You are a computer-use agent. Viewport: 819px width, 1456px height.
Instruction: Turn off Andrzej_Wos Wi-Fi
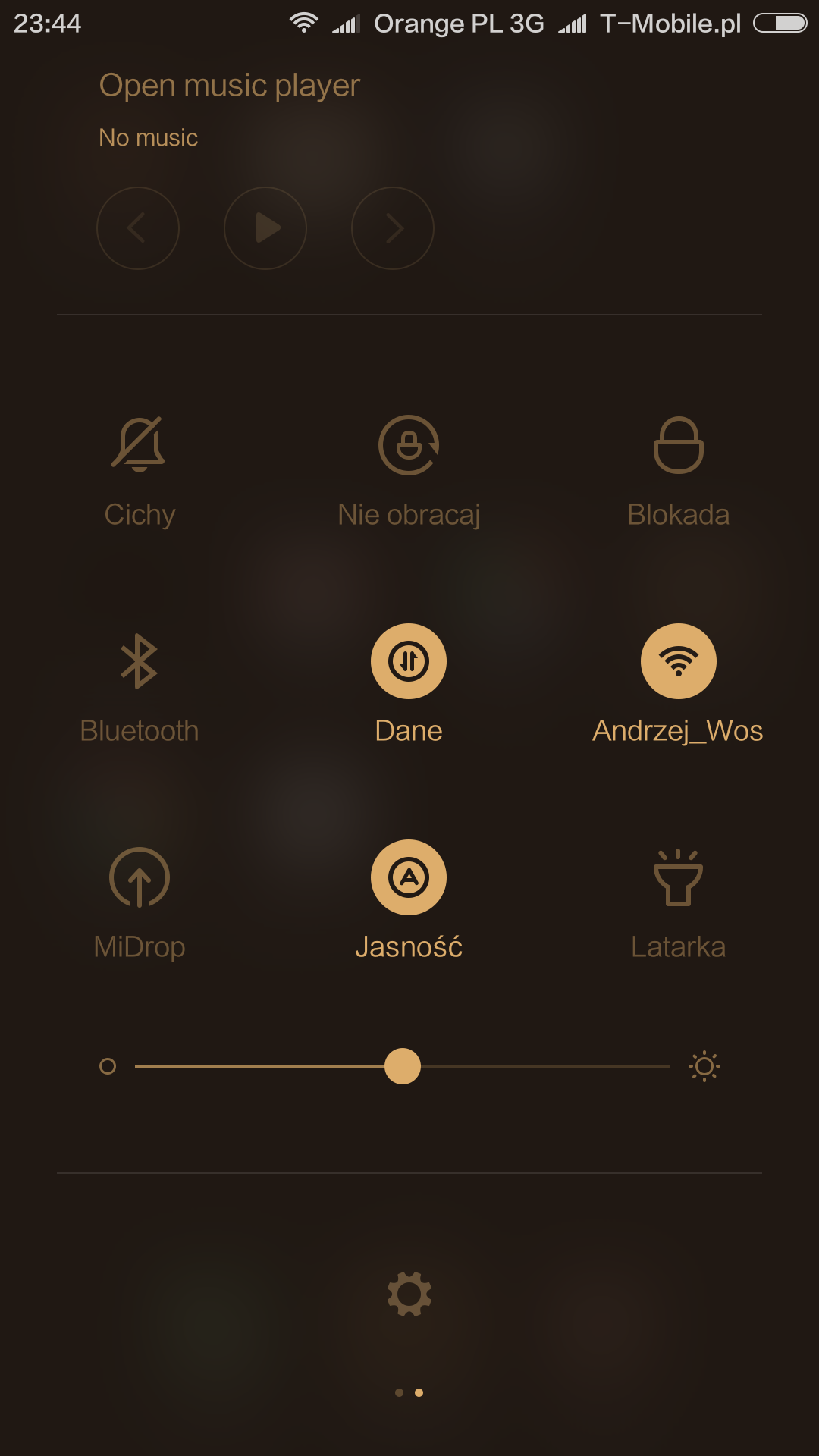point(679,661)
